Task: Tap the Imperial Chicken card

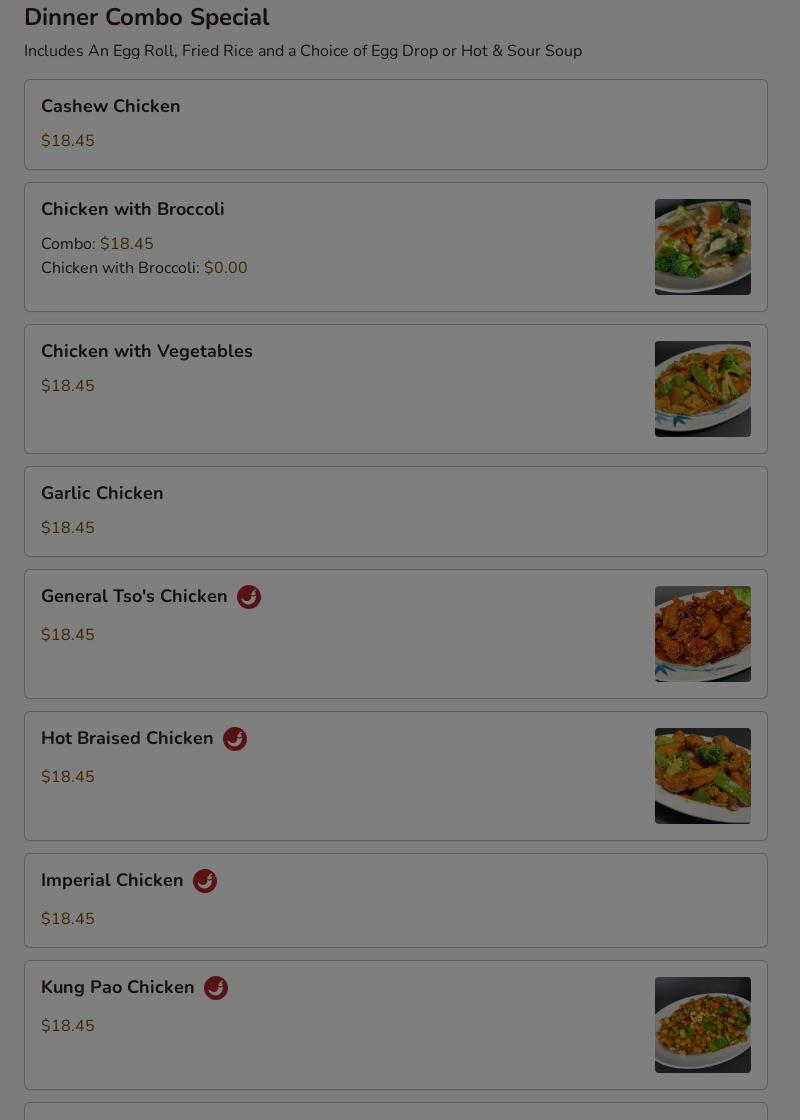Action: coord(395,900)
